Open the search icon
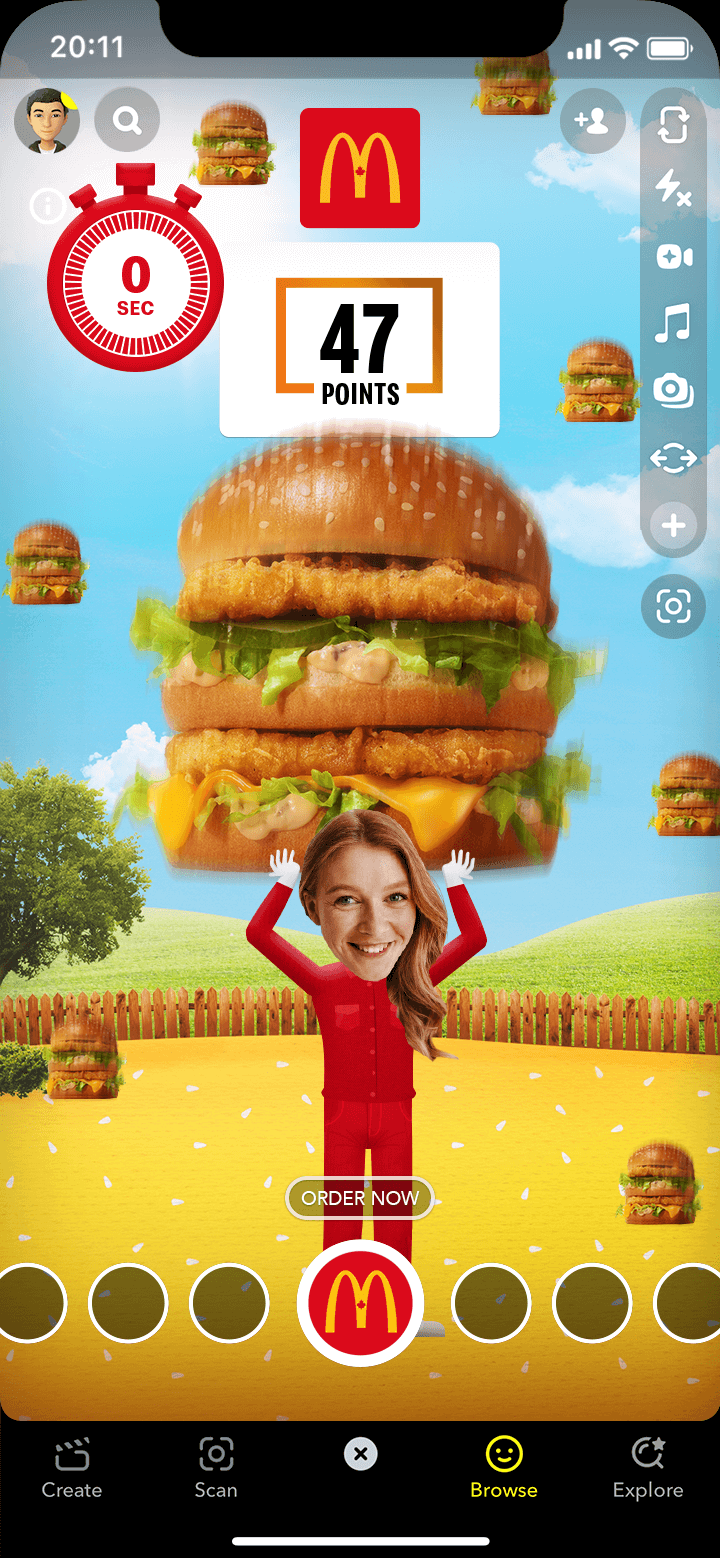Viewport: 720px width, 1558px height. click(x=127, y=120)
